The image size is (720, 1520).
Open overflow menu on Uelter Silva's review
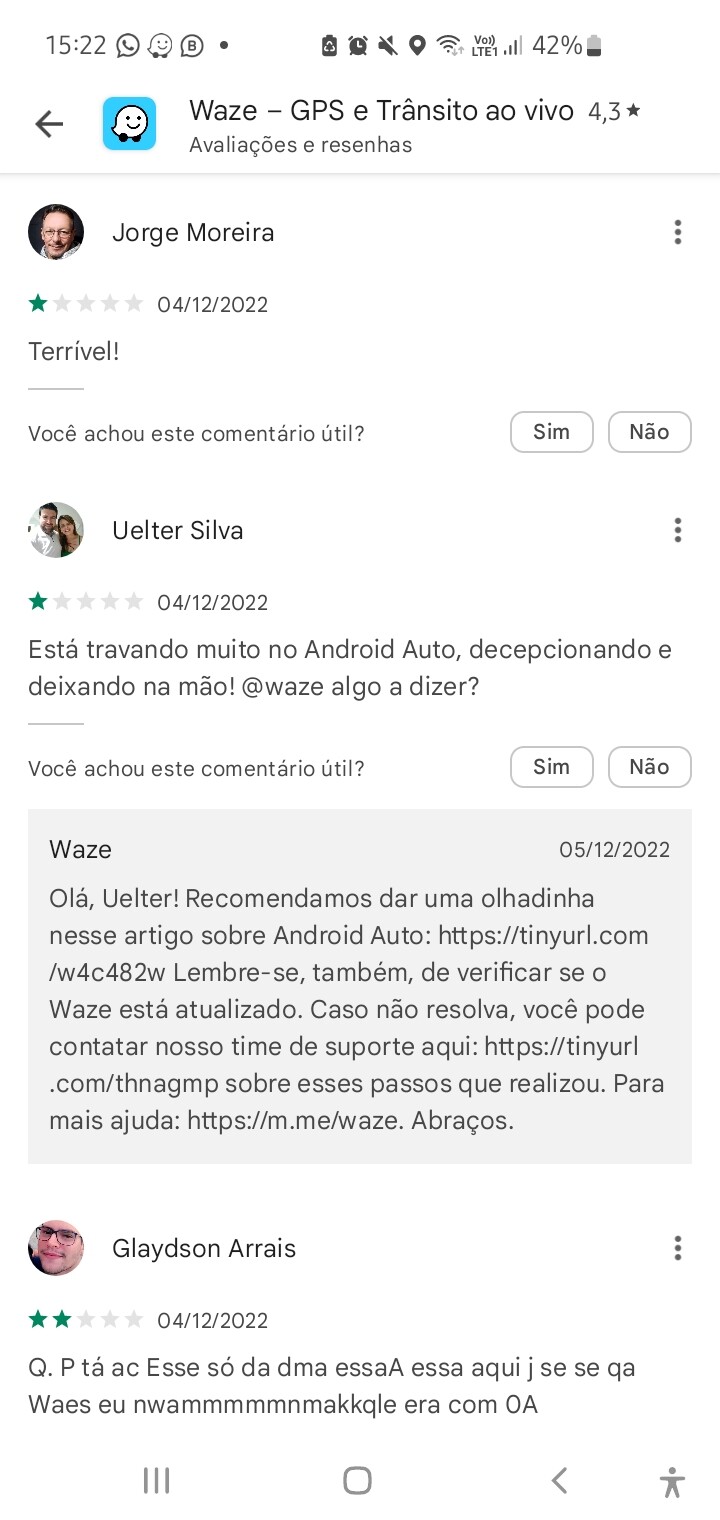tap(677, 530)
